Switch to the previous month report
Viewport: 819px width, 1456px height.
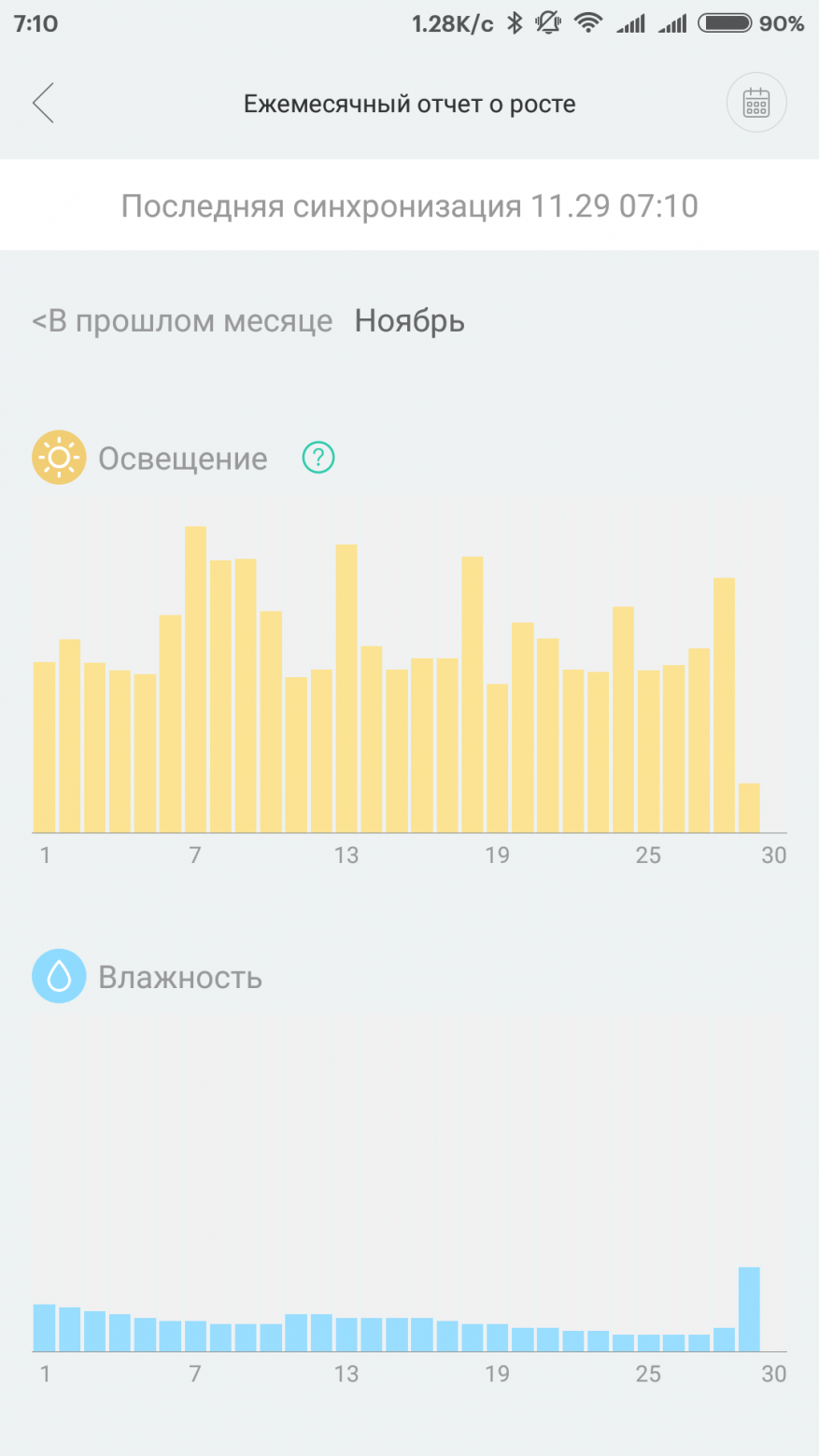[182, 321]
